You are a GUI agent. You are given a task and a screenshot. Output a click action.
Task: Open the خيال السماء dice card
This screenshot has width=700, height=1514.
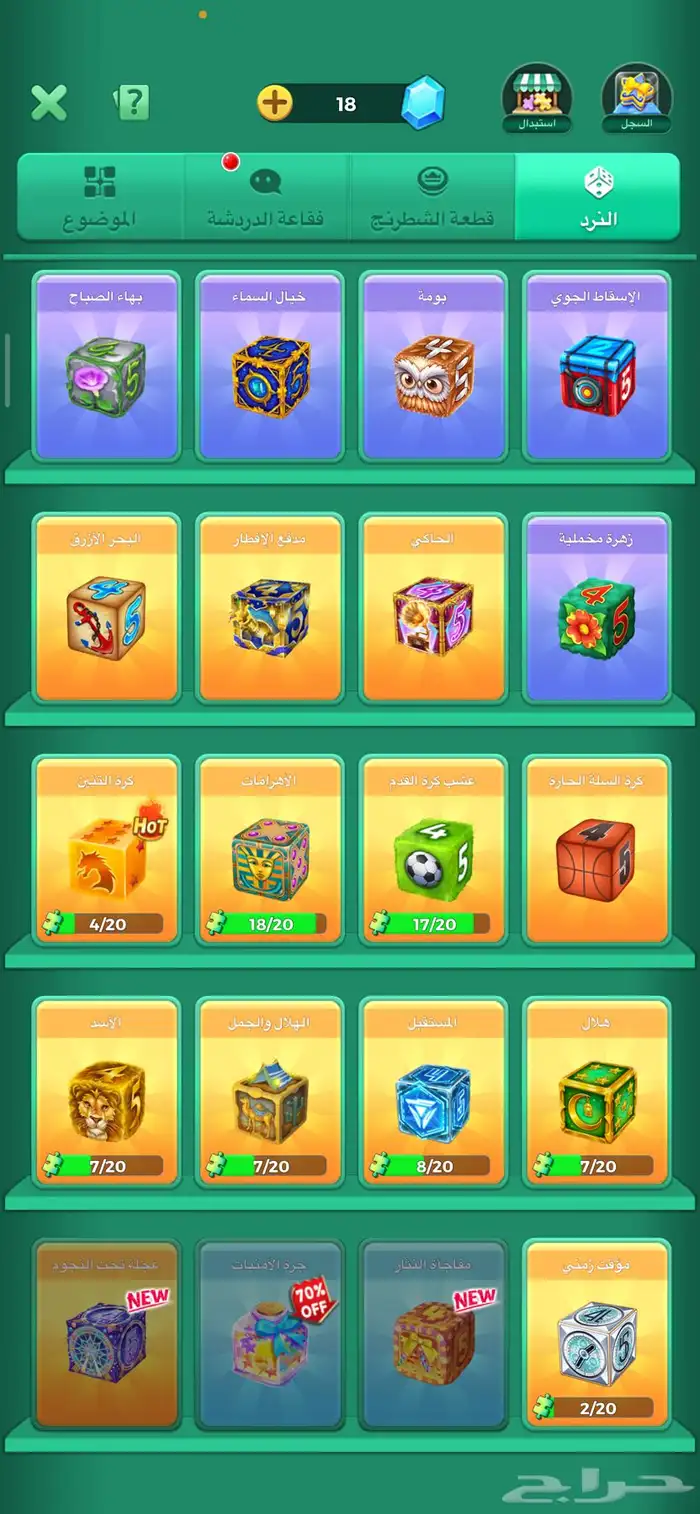pyautogui.click(x=269, y=366)
